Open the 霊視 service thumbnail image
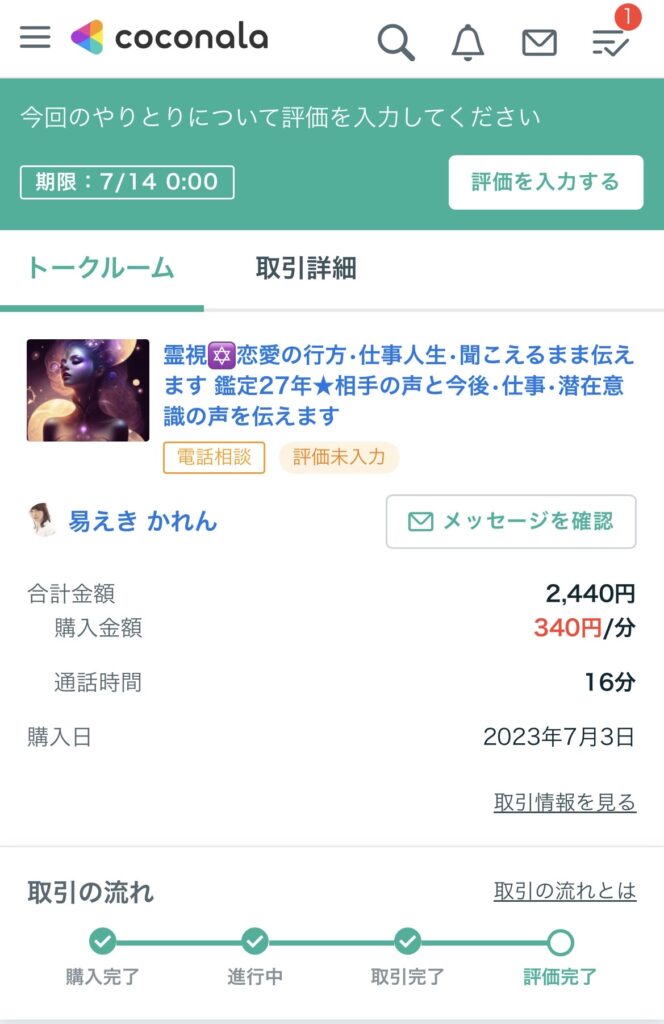This screenshot has height=1024, width=664. click(x=88, y=390)
